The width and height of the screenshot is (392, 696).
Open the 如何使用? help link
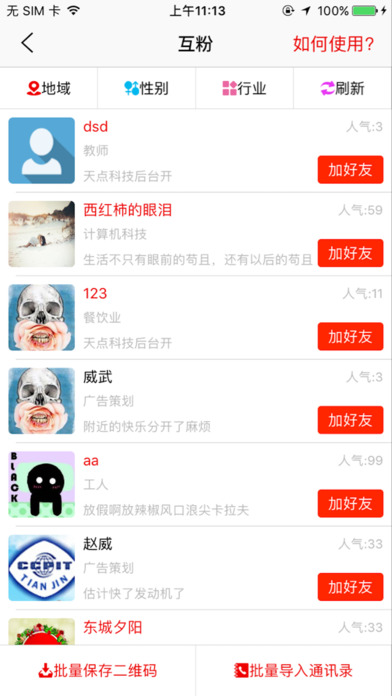click(333, 44)
